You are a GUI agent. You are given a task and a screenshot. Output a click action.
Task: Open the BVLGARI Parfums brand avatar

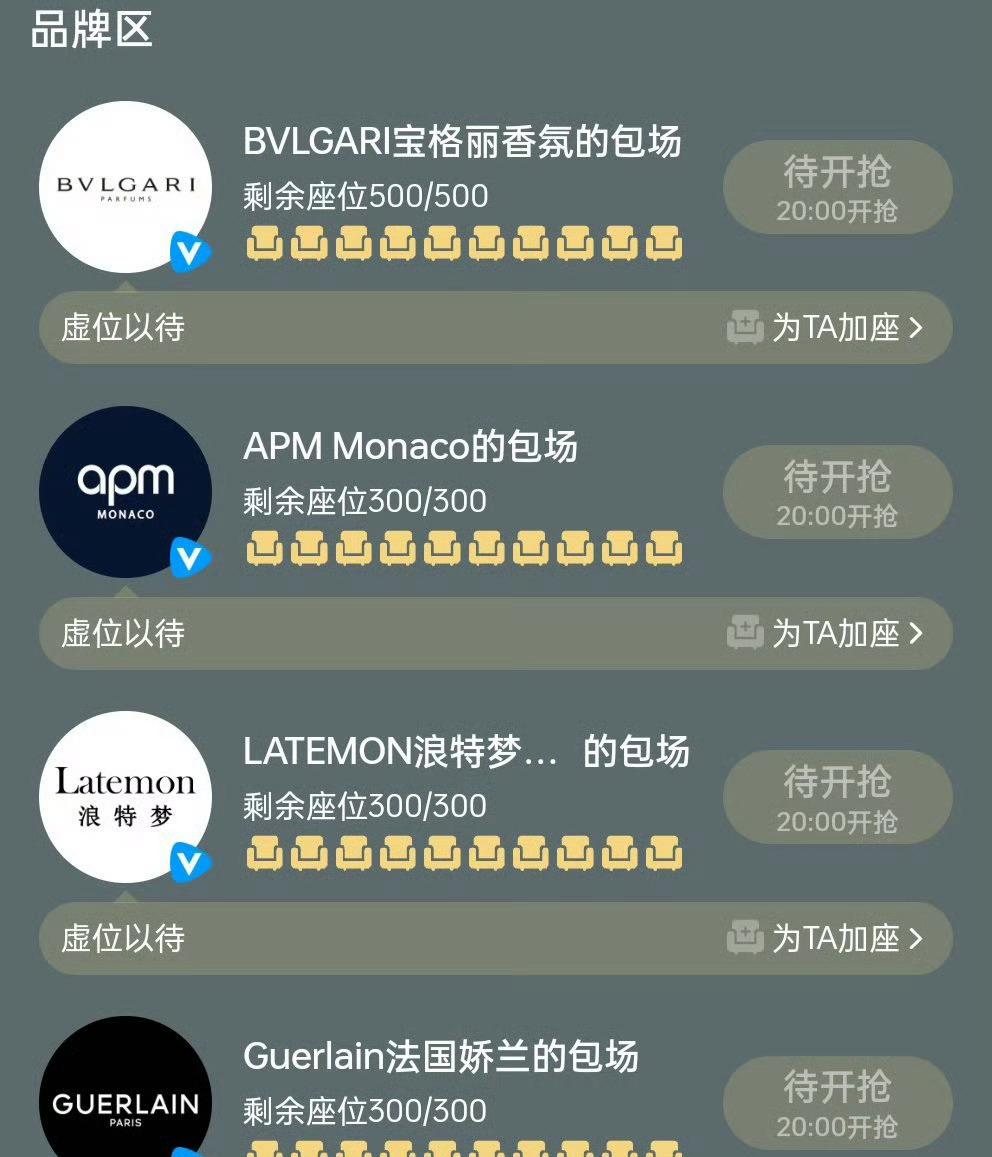tap(125, 187)
